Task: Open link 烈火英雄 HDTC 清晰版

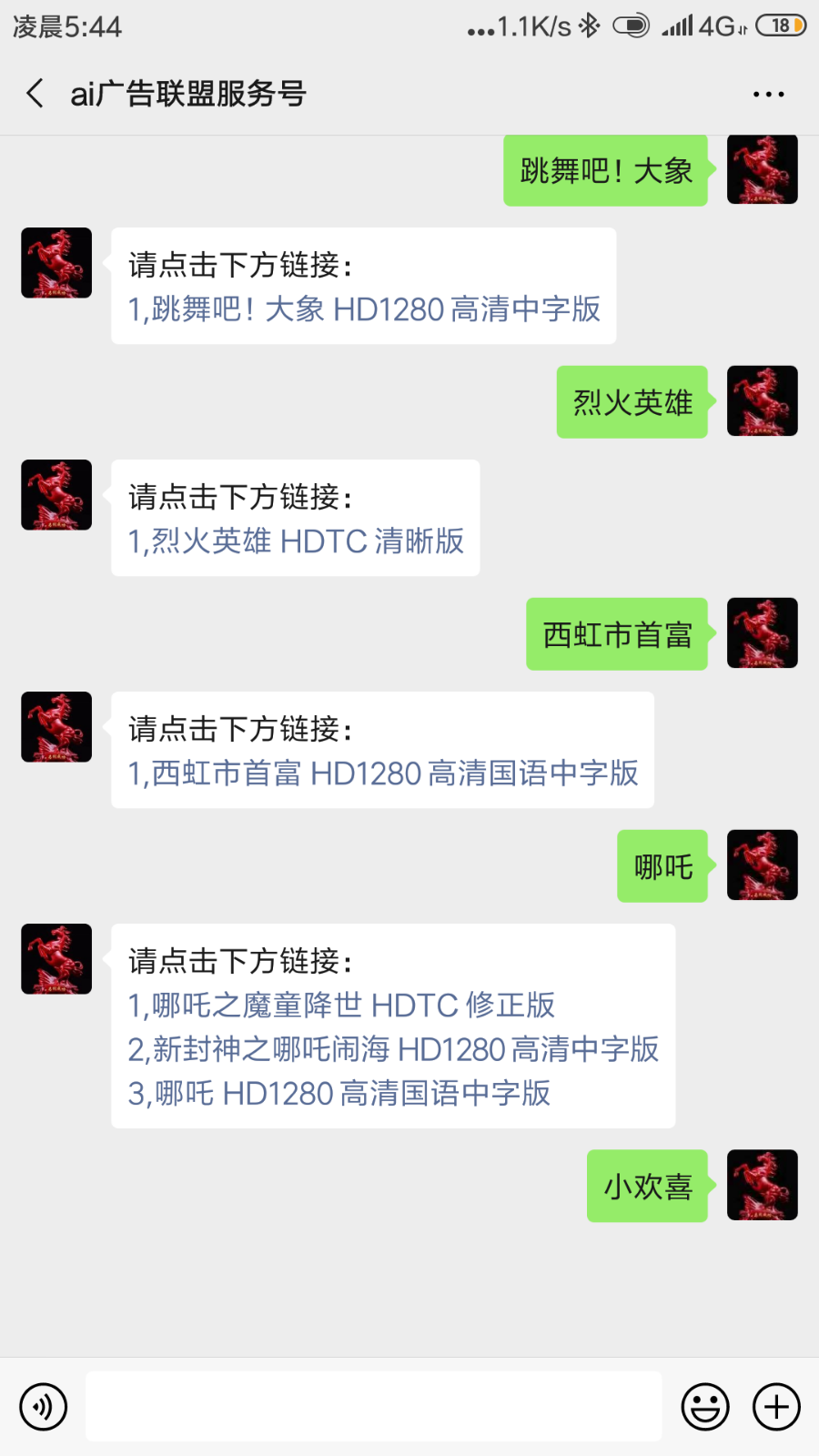Action: (296, 541)
